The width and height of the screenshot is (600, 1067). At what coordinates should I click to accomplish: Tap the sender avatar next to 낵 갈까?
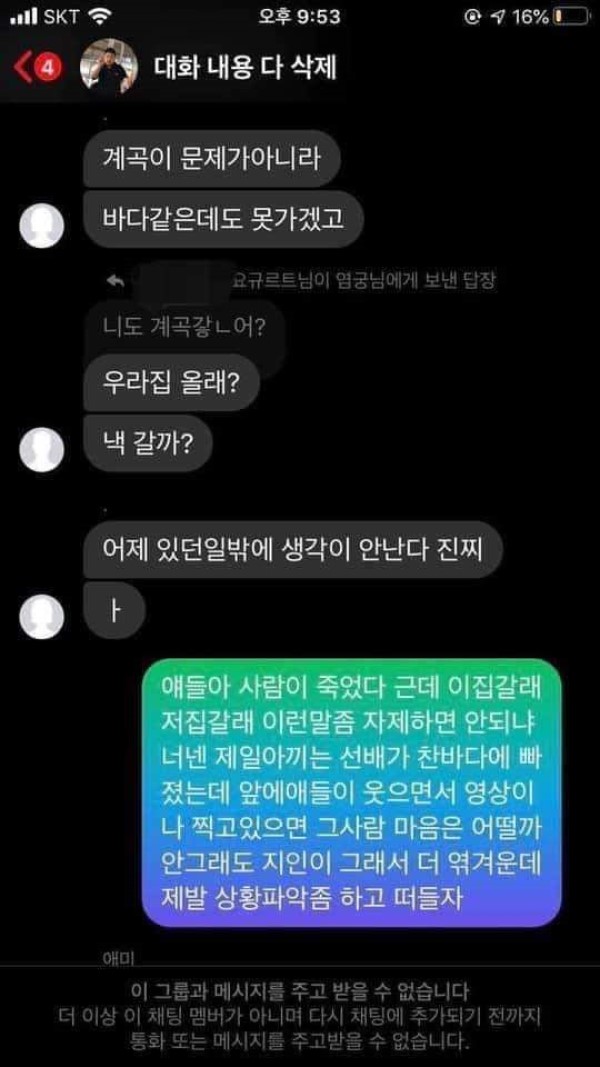coord(42,448)
